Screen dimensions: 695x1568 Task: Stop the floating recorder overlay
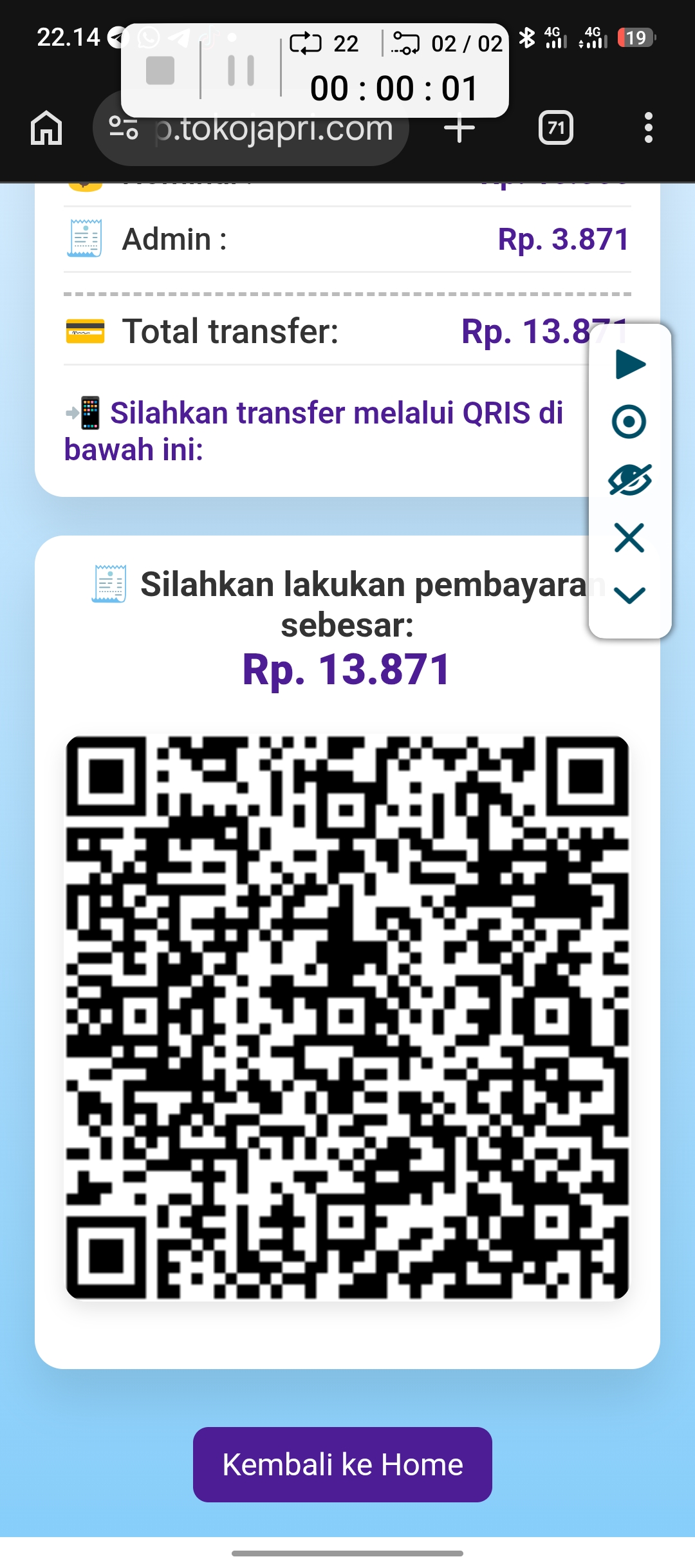[160, 70]
